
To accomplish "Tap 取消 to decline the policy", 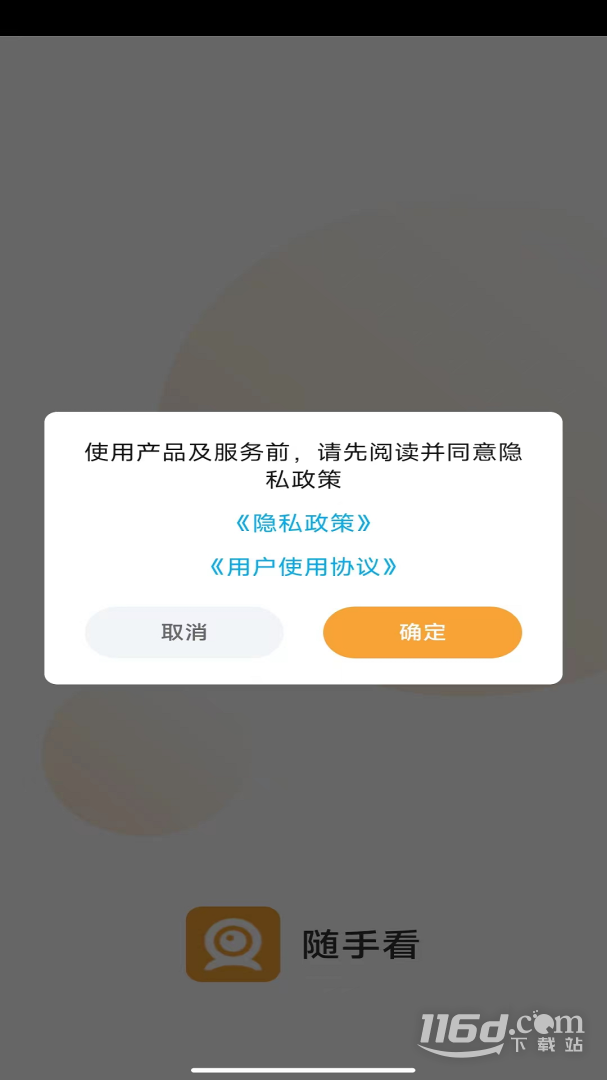I will (184, 632).
